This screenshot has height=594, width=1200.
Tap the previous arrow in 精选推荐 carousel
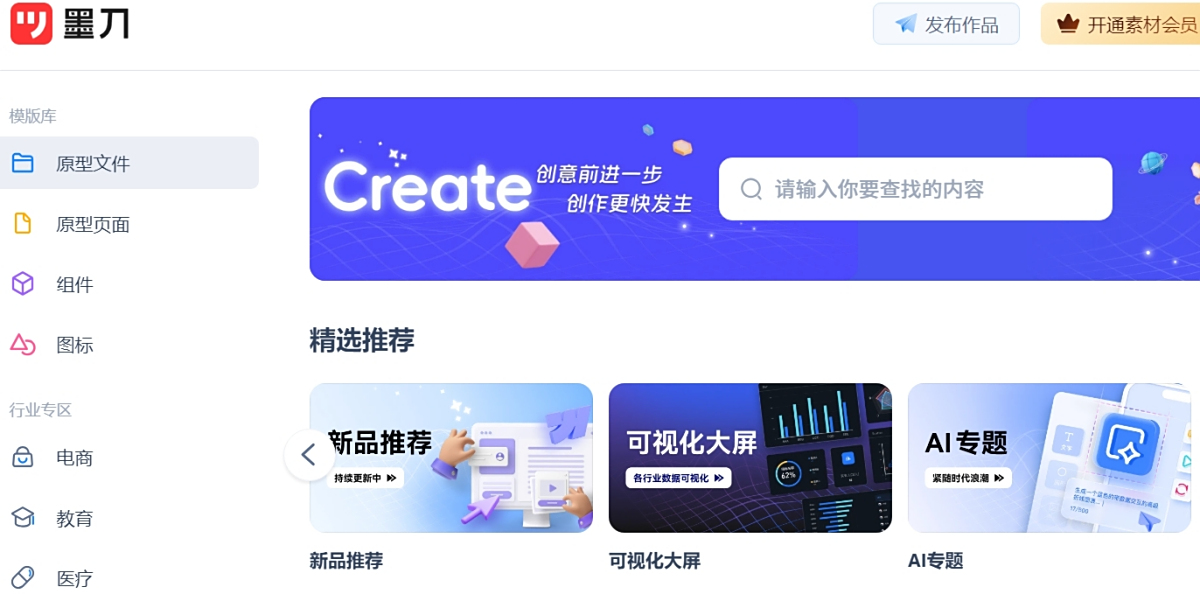click(x=308, y=455)
